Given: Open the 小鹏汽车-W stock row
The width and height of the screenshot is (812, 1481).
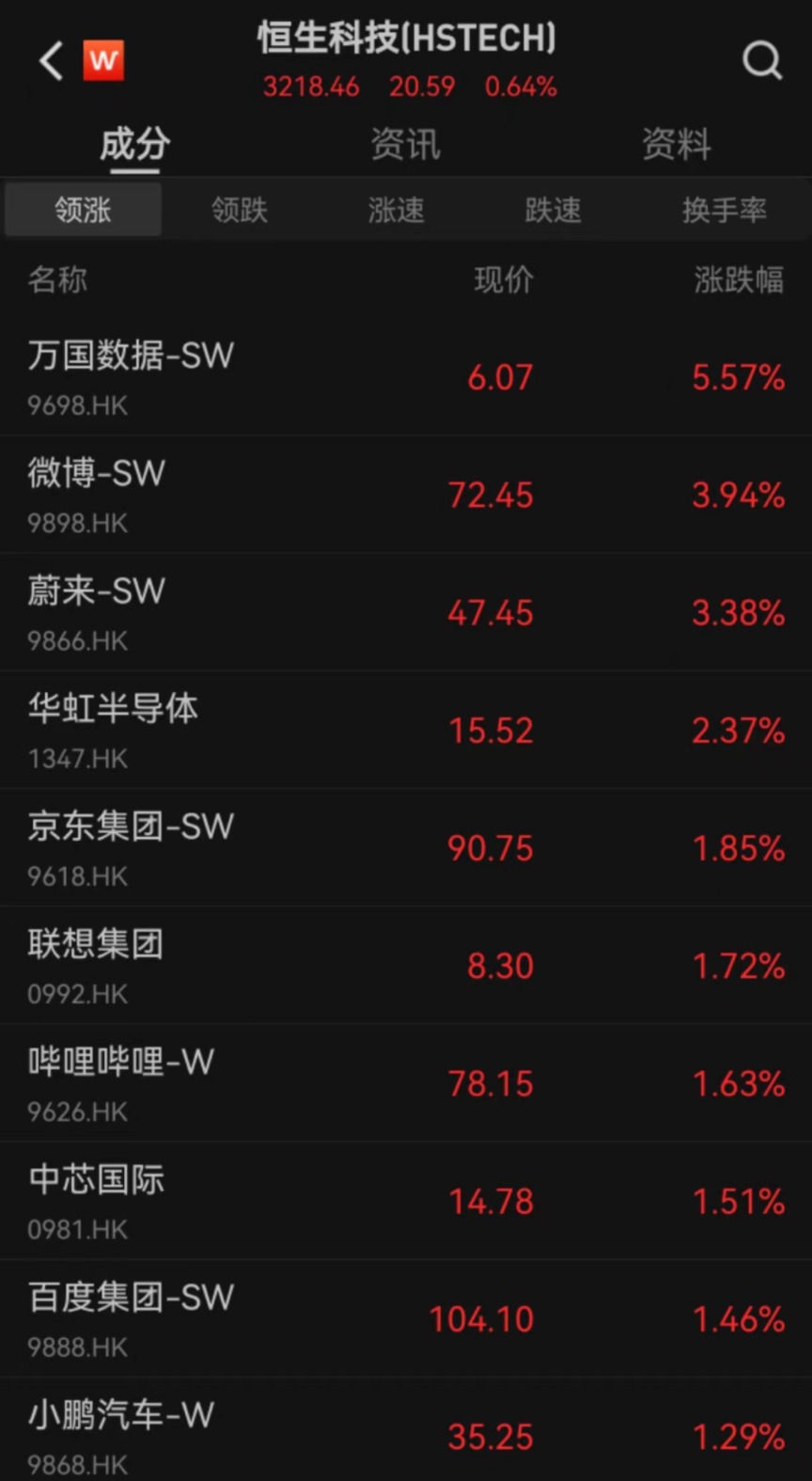Looking at the screenshot, I should point(406,1429).
